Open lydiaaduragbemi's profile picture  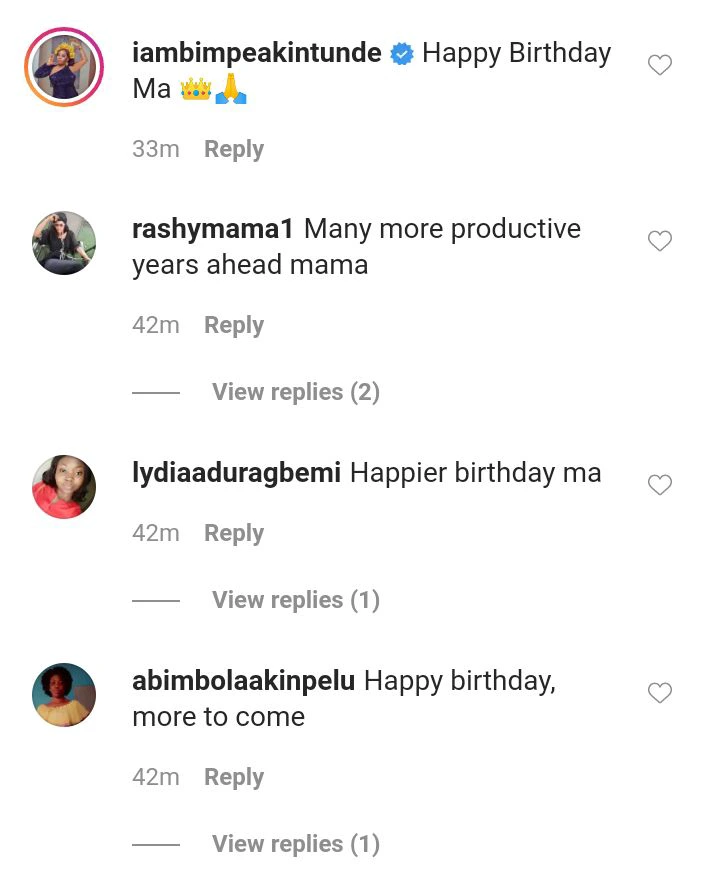coord(64,487)
